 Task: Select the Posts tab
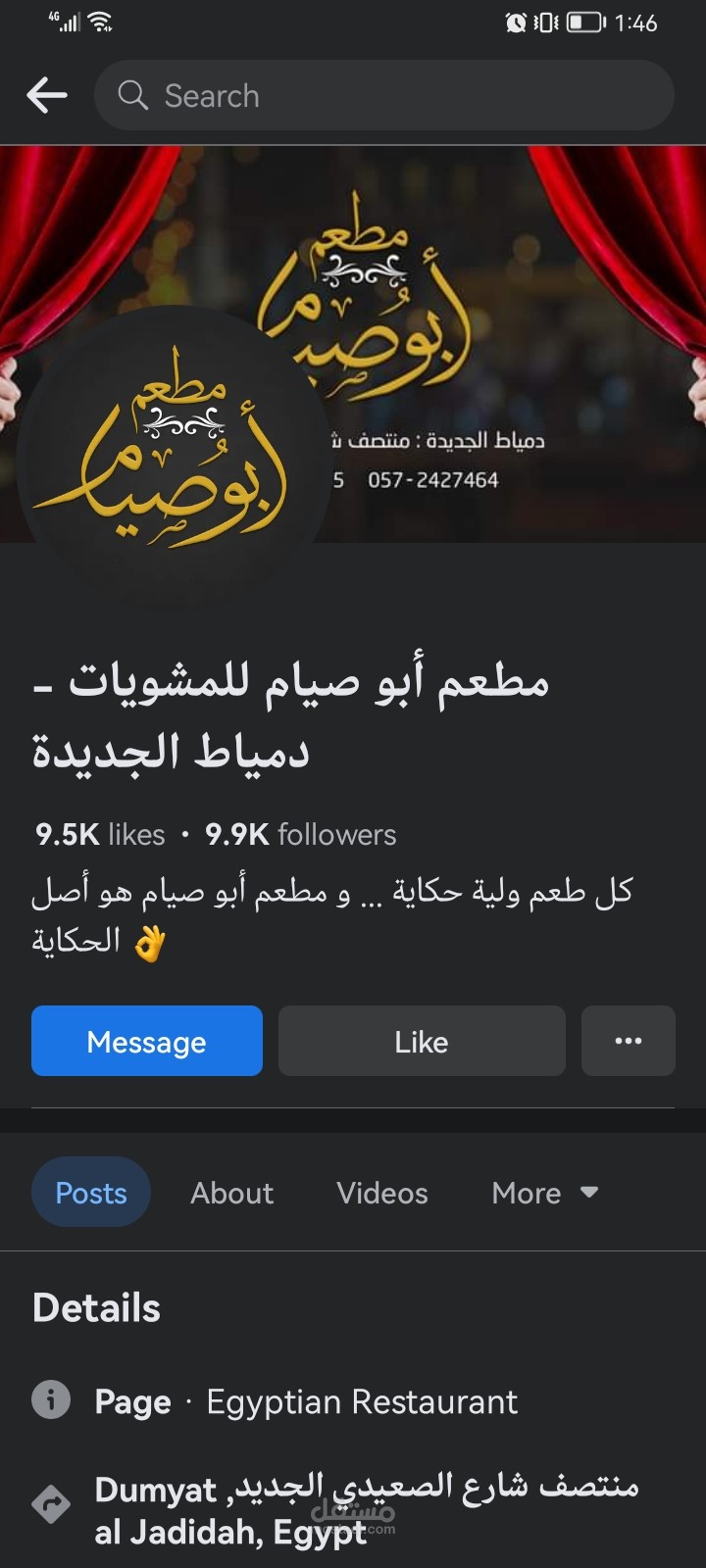pos(90,1193)
